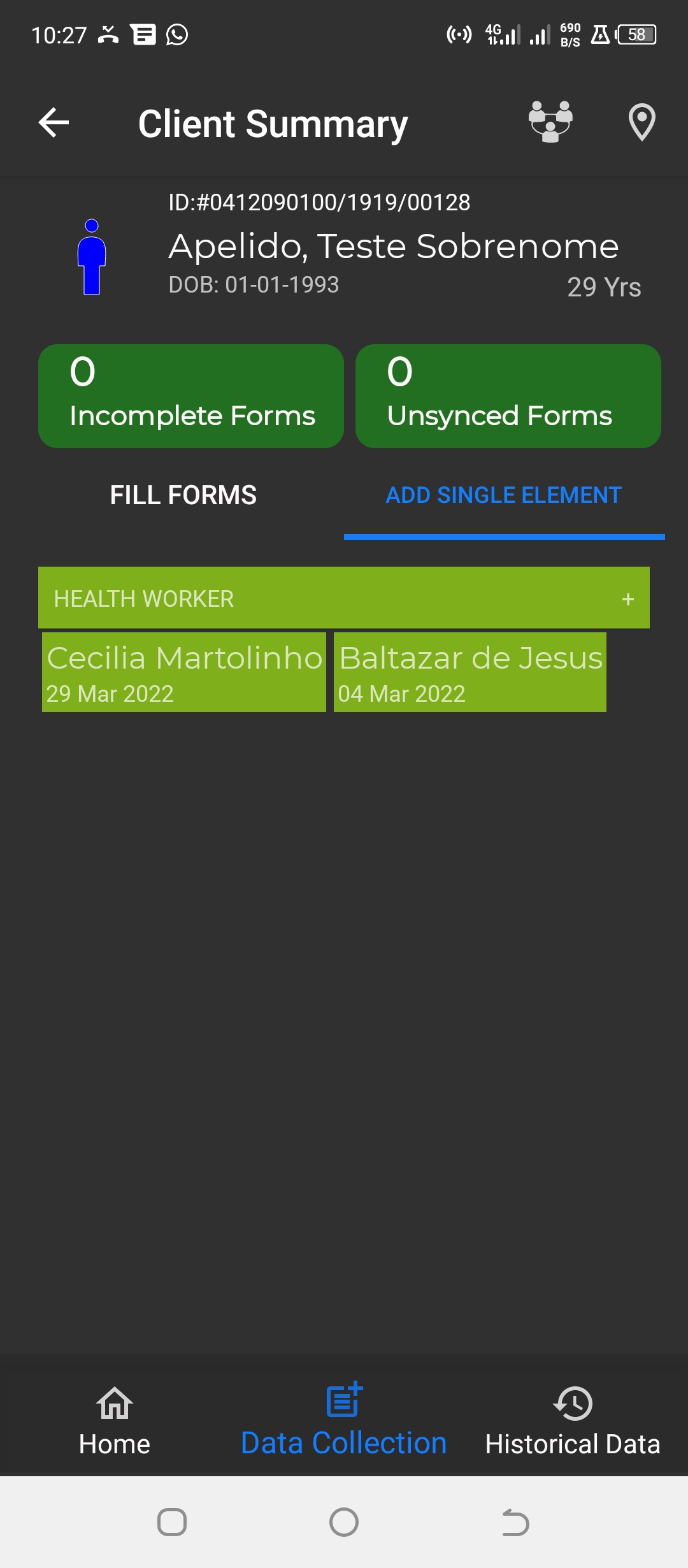Switch to the Historical Data tab

[573, 1420]
